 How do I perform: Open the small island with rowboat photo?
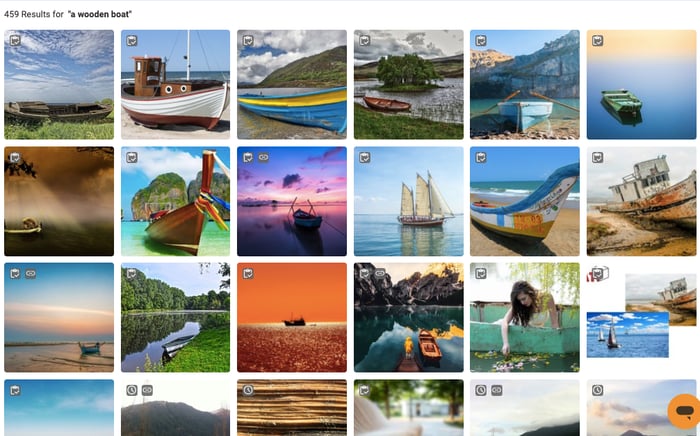point(408,84)
